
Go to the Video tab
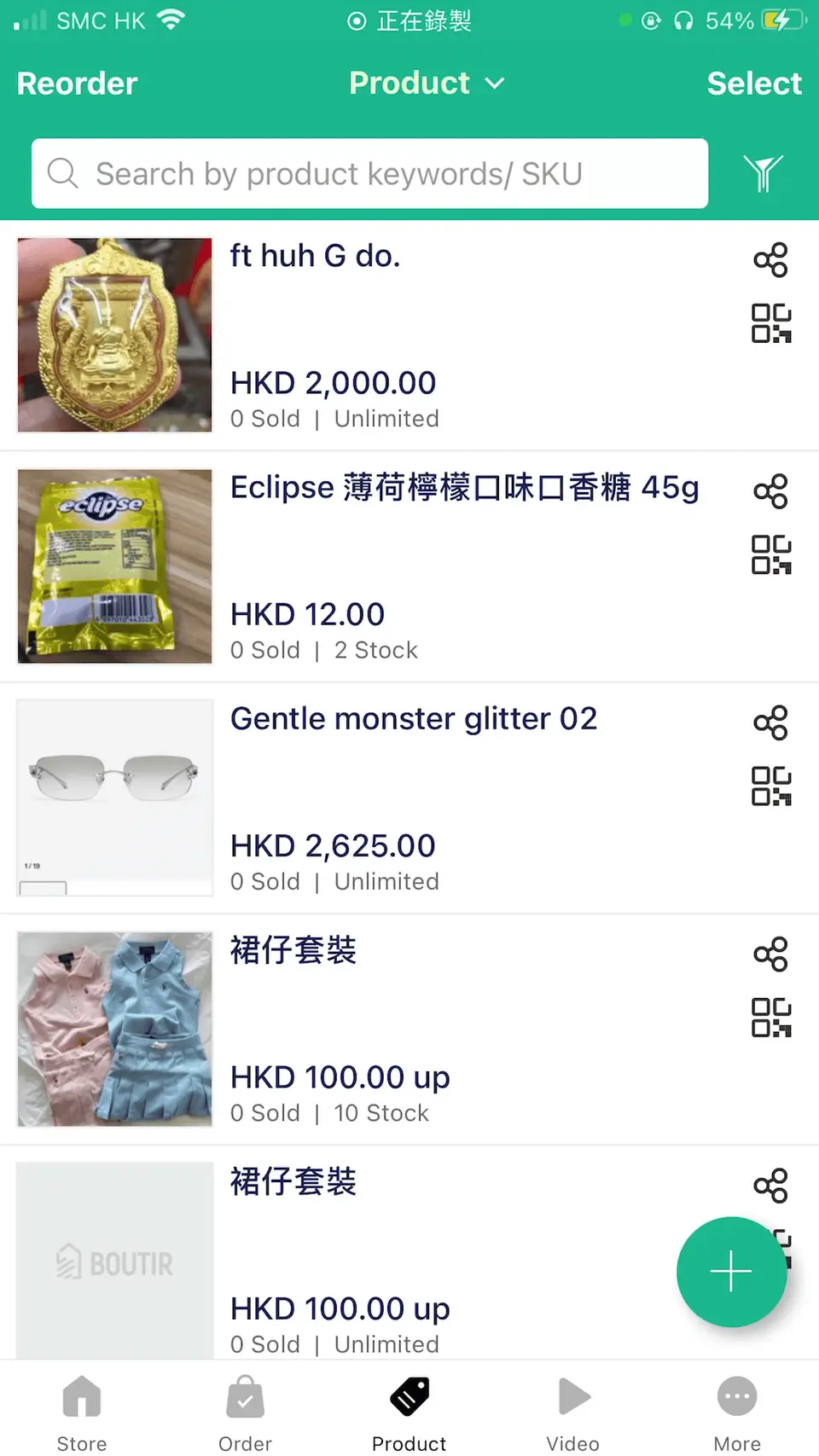[573, 1412]
